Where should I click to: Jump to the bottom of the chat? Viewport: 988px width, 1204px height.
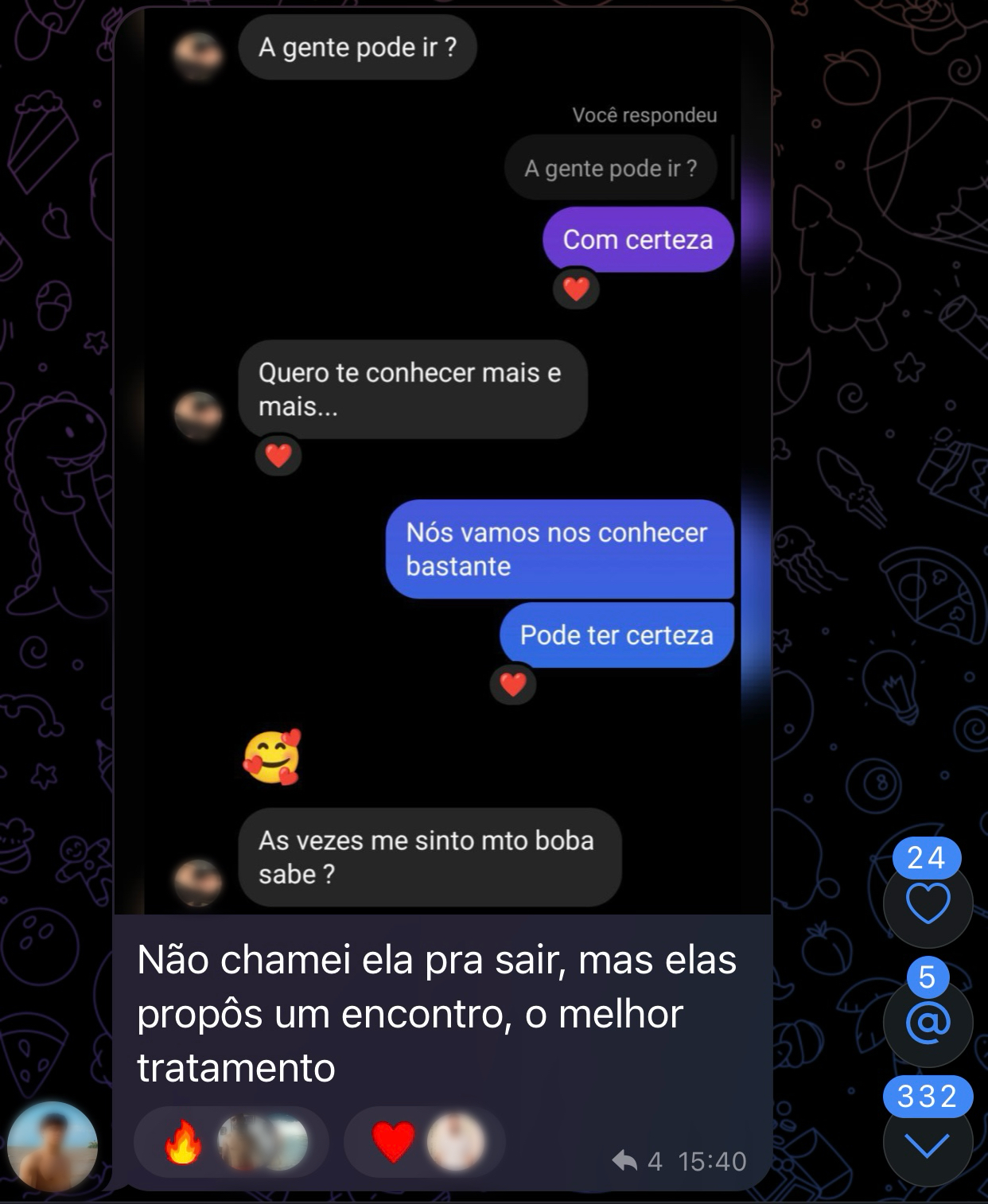coord(928,1145)
